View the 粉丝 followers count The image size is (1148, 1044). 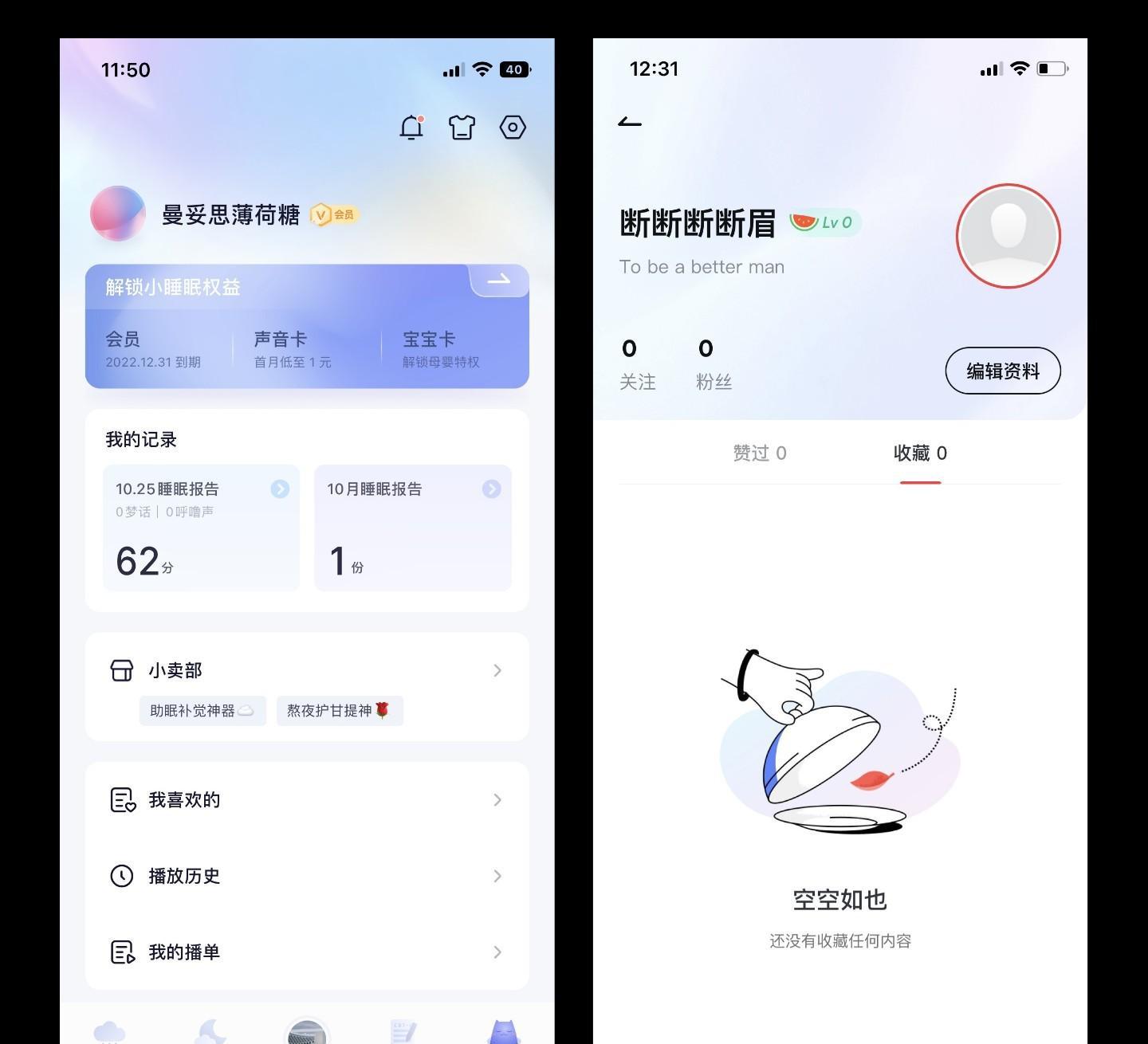713,364
